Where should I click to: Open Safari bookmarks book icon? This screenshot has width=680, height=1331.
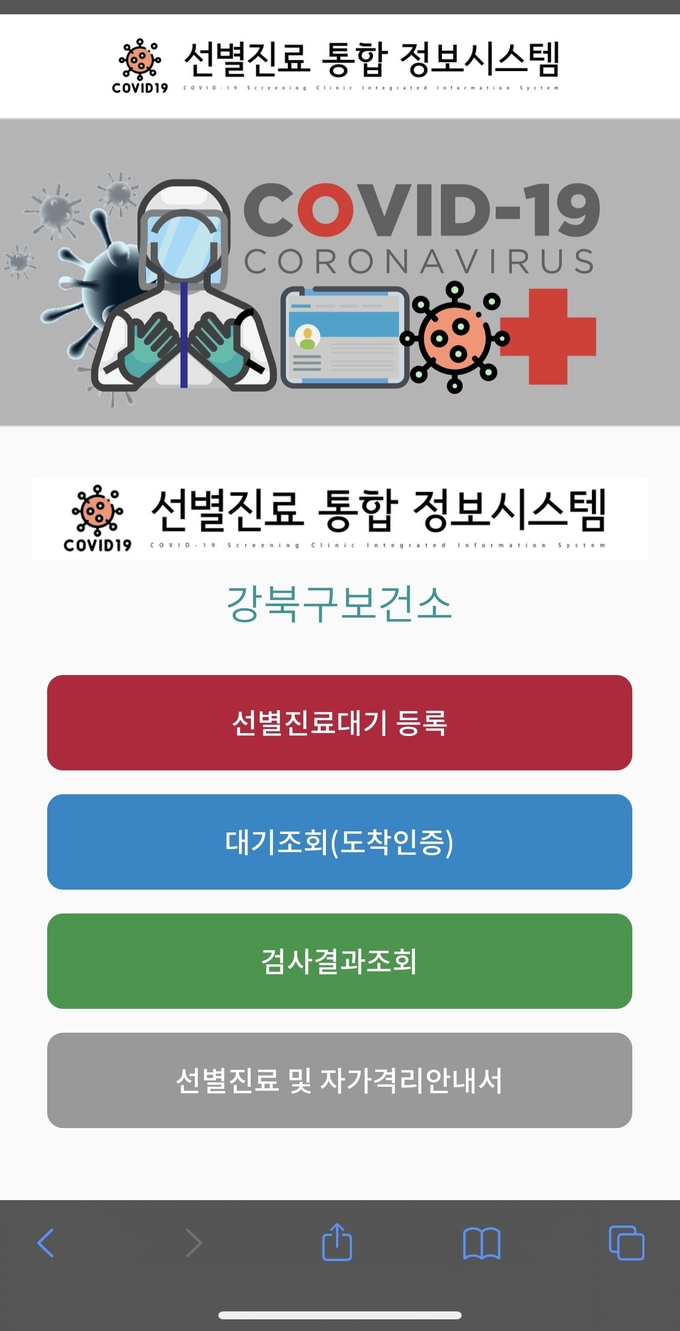(x=481, y=1243)
